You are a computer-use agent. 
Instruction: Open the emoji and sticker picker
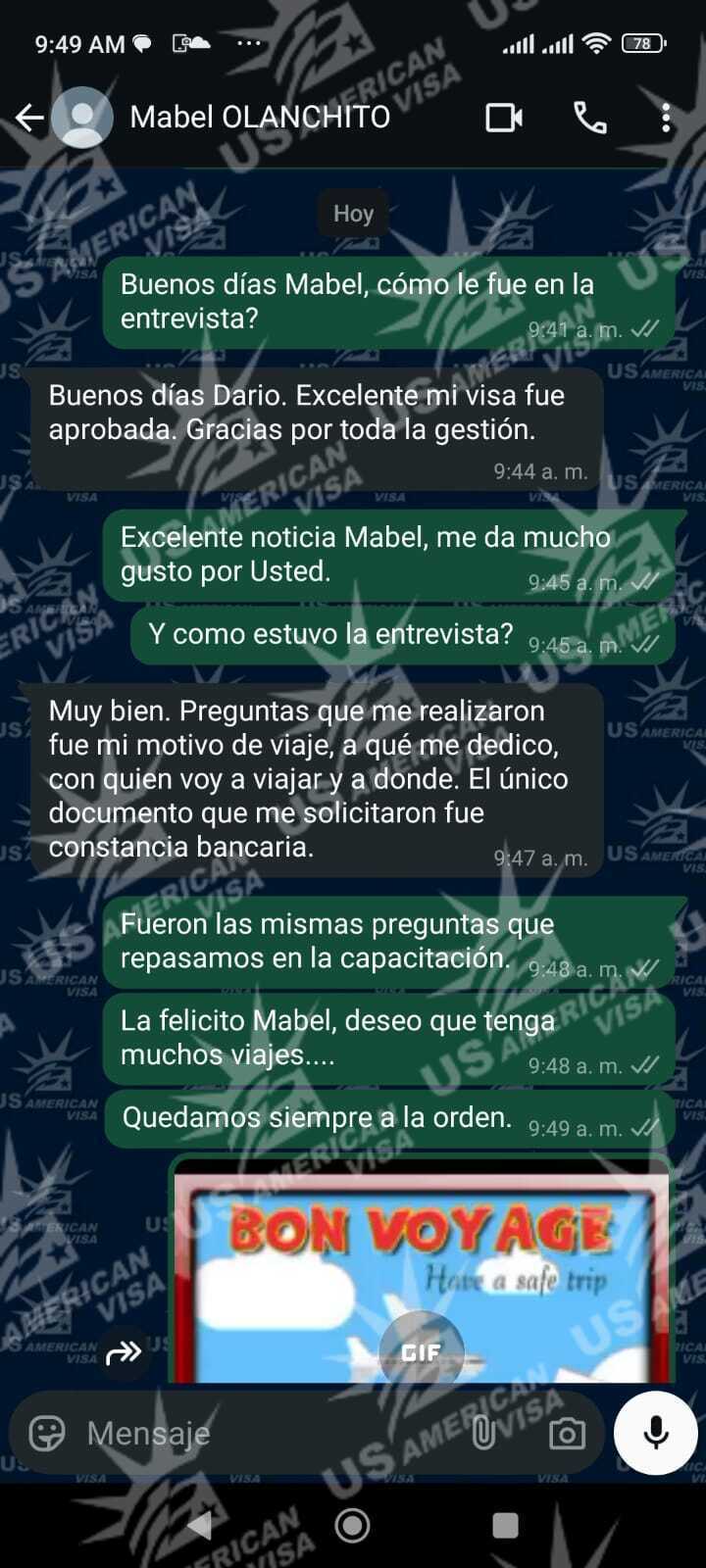47,1433
